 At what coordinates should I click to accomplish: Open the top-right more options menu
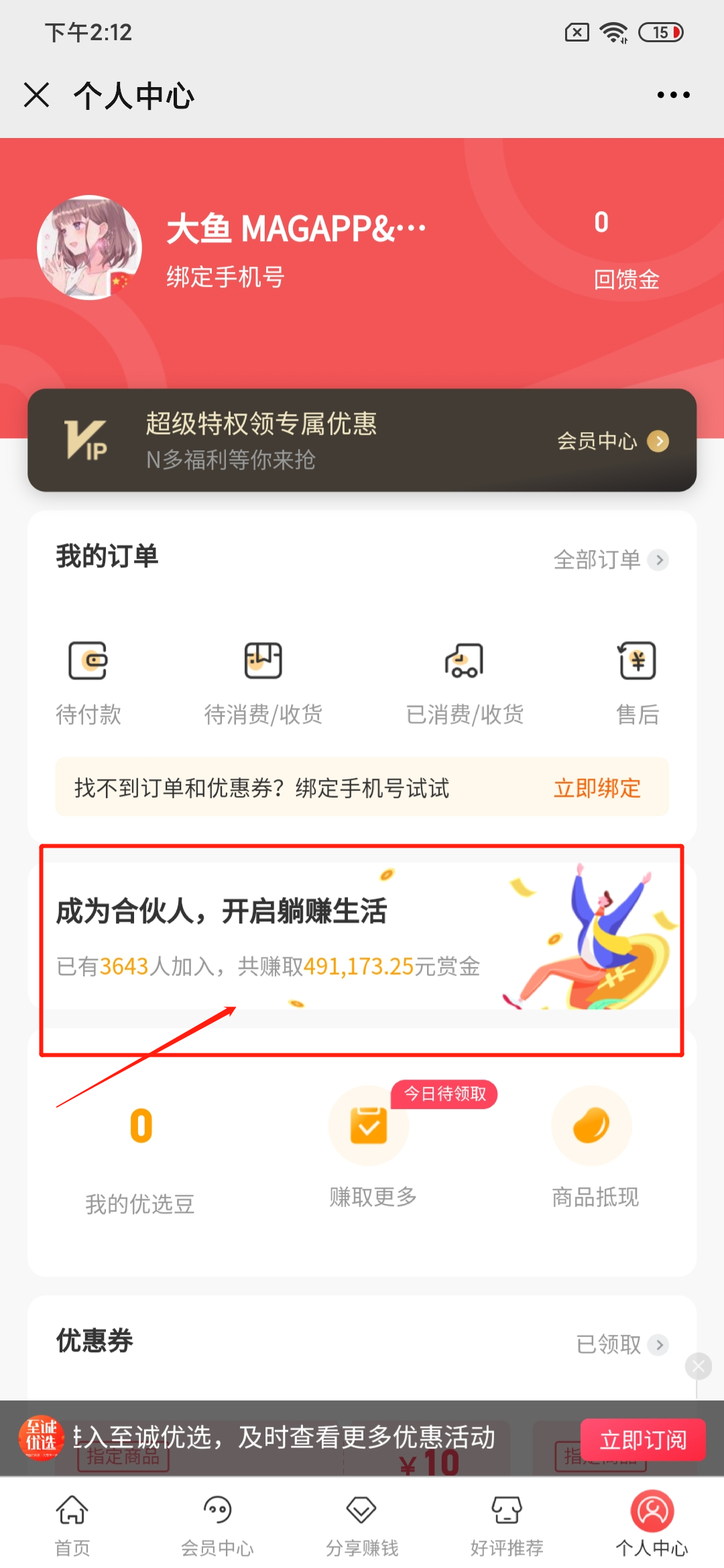click(x=672, y=95)
